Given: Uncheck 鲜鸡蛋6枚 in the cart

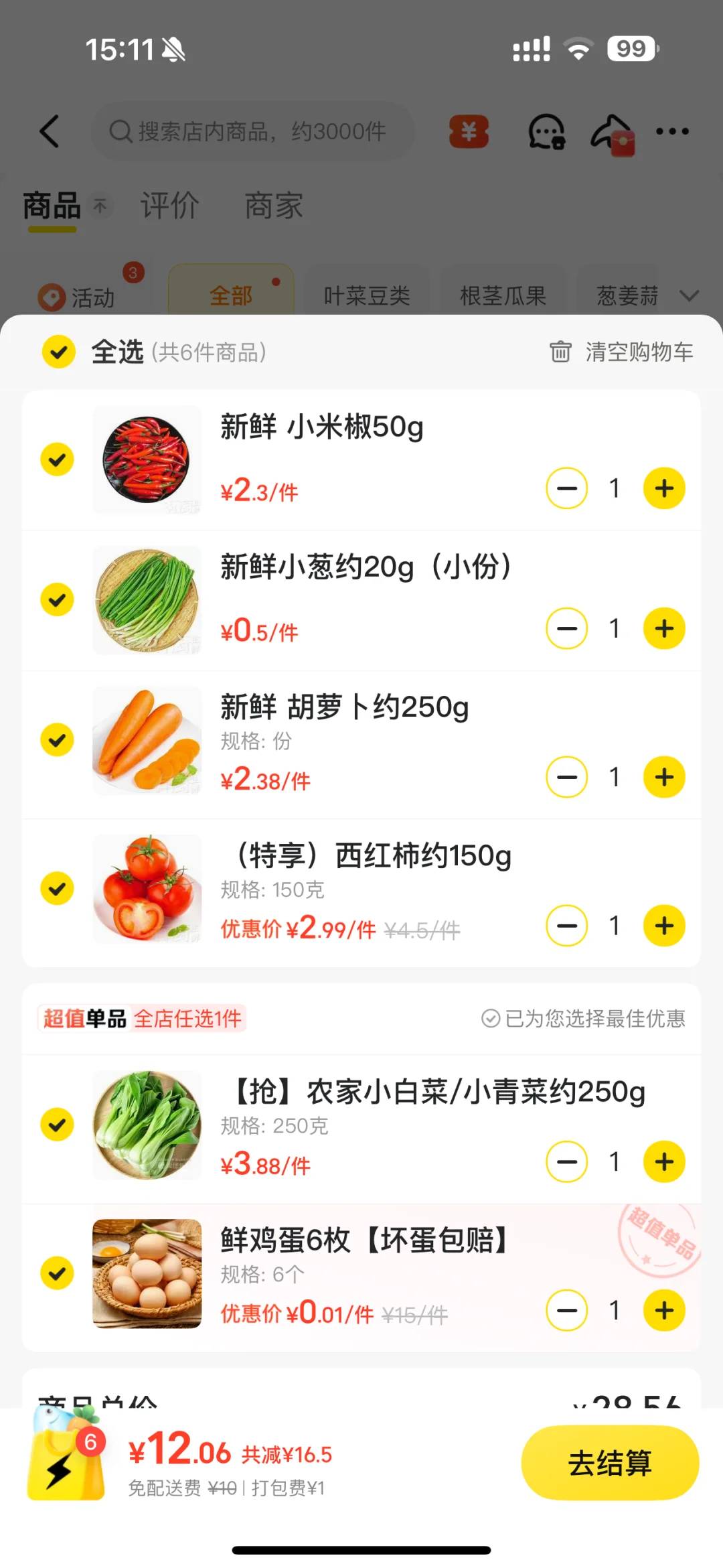Looking at the screenshot, I should 58,1273.
